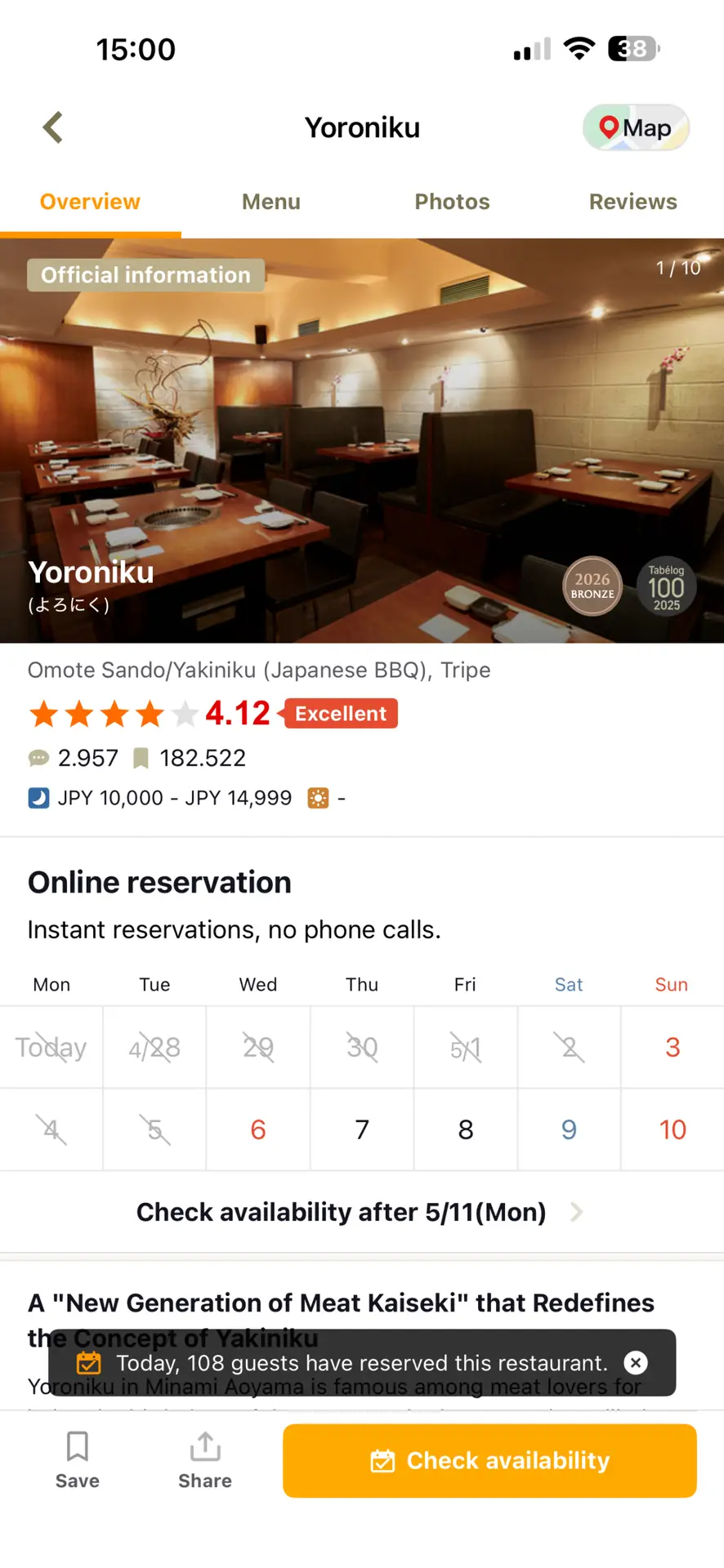
Task: Pick the 7th for a reservation
Action: (x=362, y=1129)
